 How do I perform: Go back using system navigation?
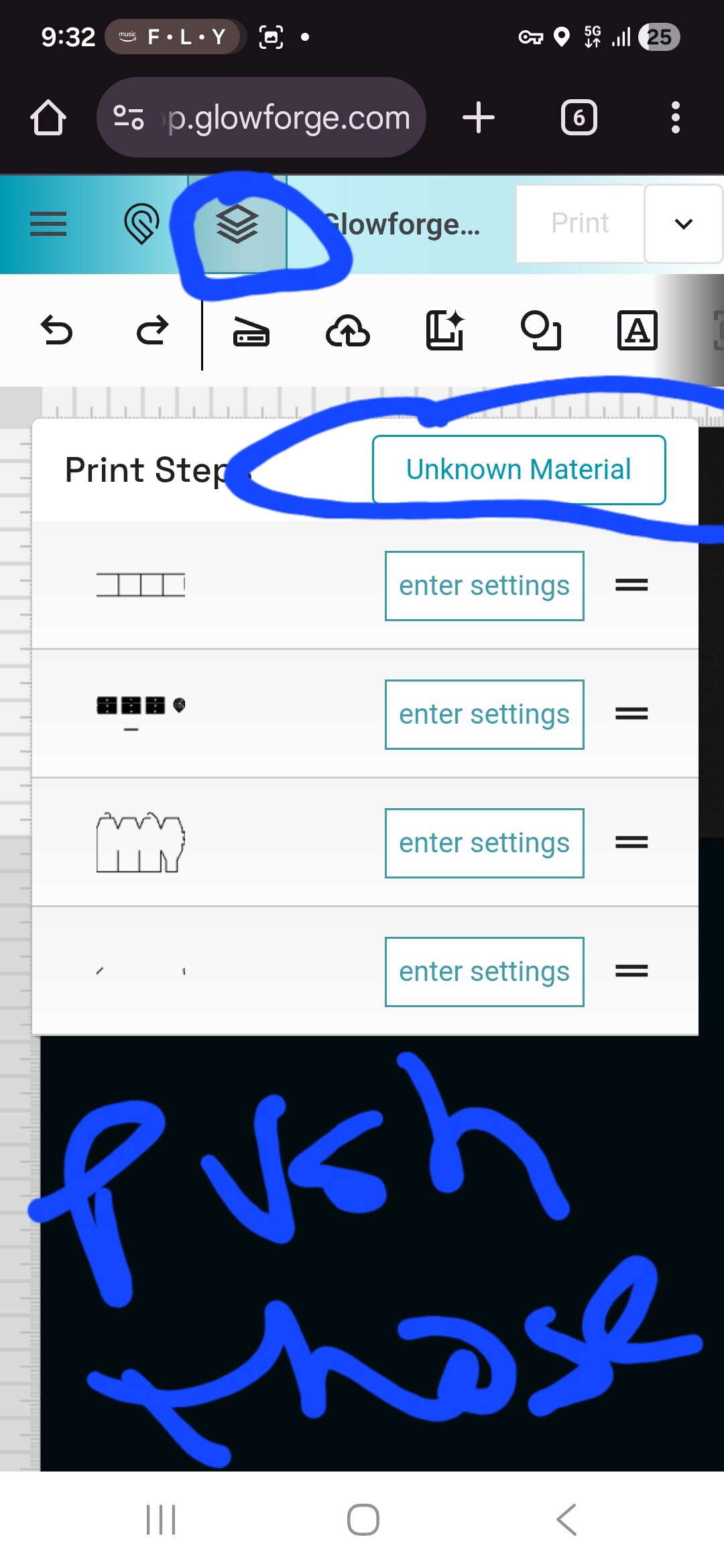566,1519
